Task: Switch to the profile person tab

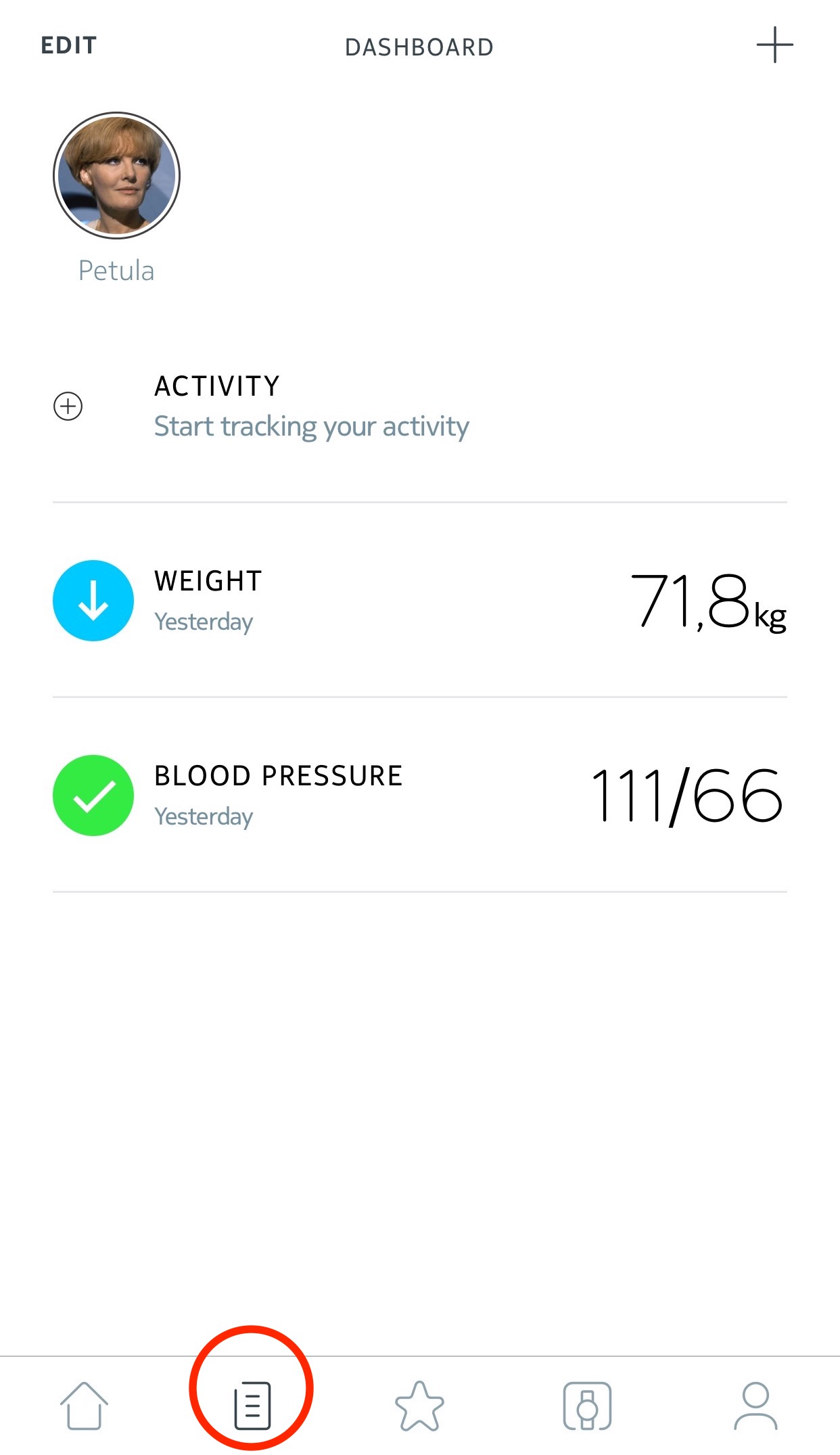Action: point(755,1406)
